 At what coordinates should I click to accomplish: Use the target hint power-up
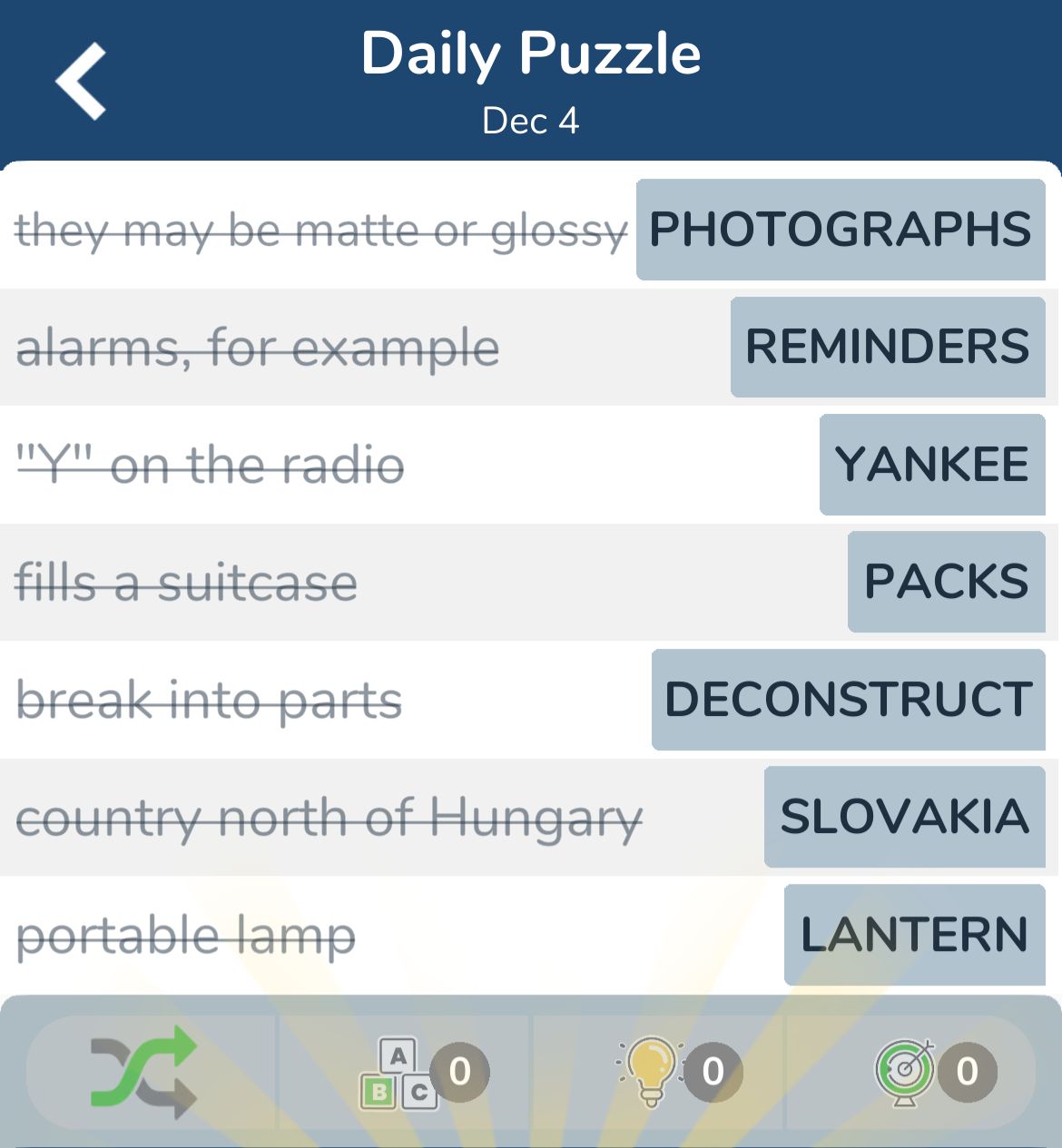click(x=906, y=1073)
